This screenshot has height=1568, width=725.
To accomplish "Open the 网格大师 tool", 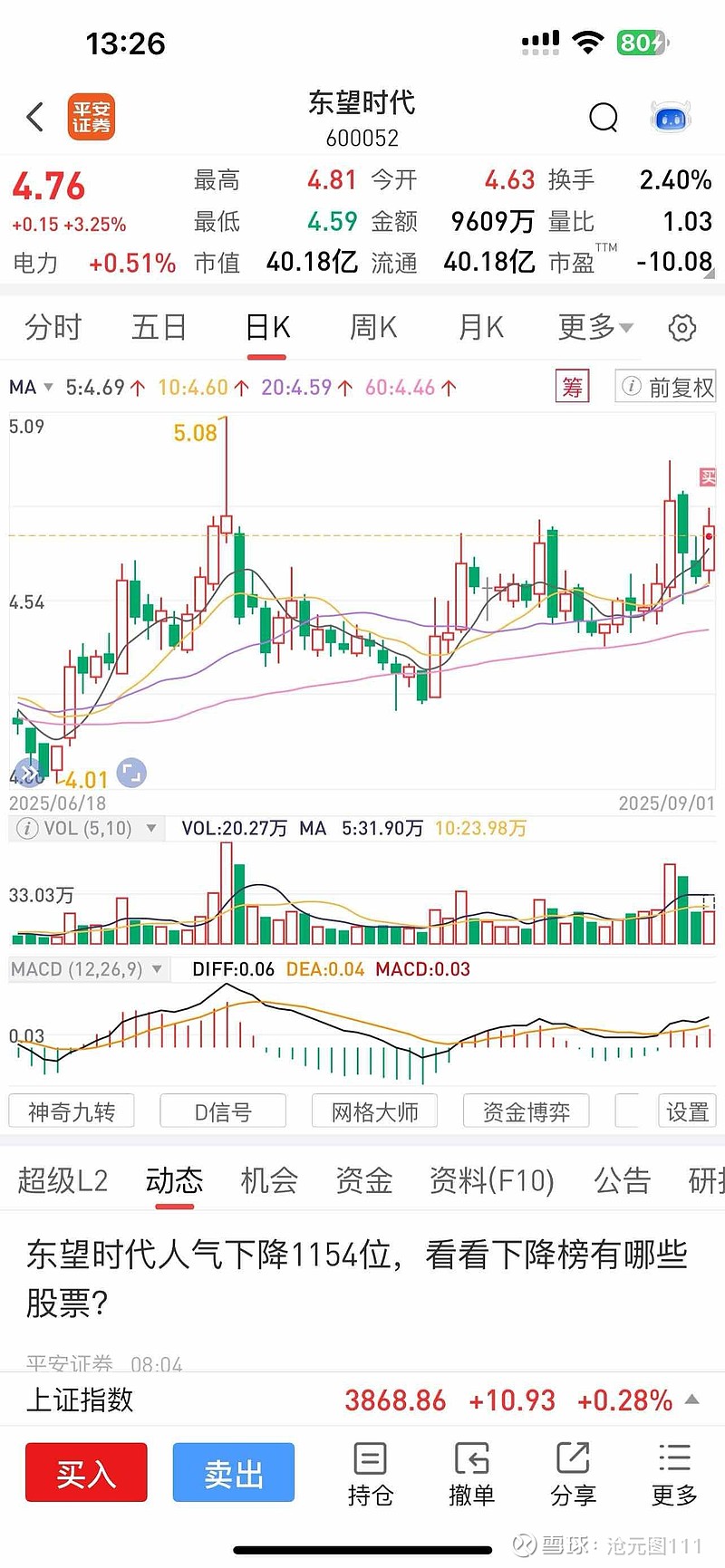I will click(374, 1111).
